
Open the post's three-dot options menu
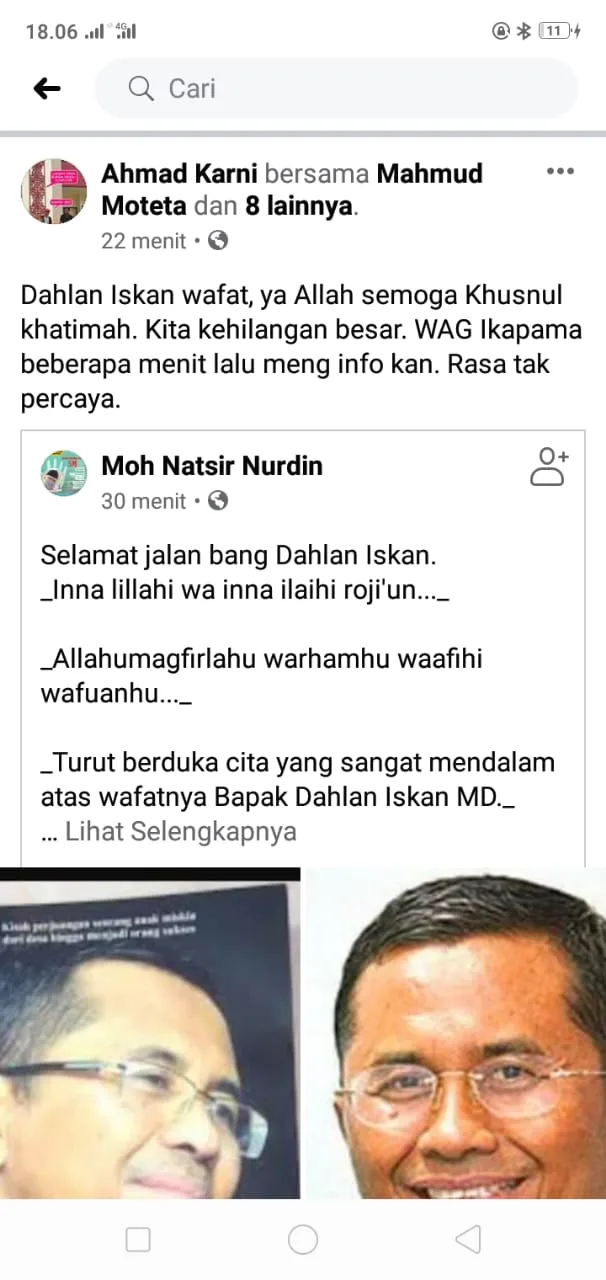pos(560,172)
